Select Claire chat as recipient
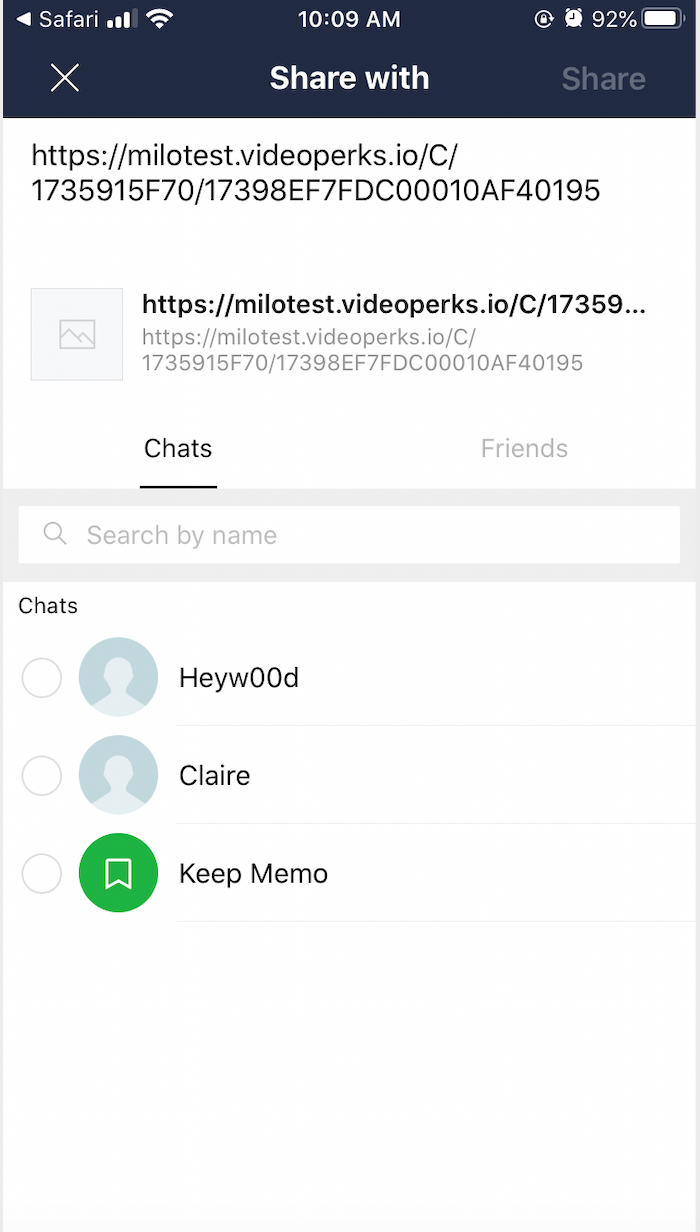Viewport: 700px width, 1232px height. (349, 775)
